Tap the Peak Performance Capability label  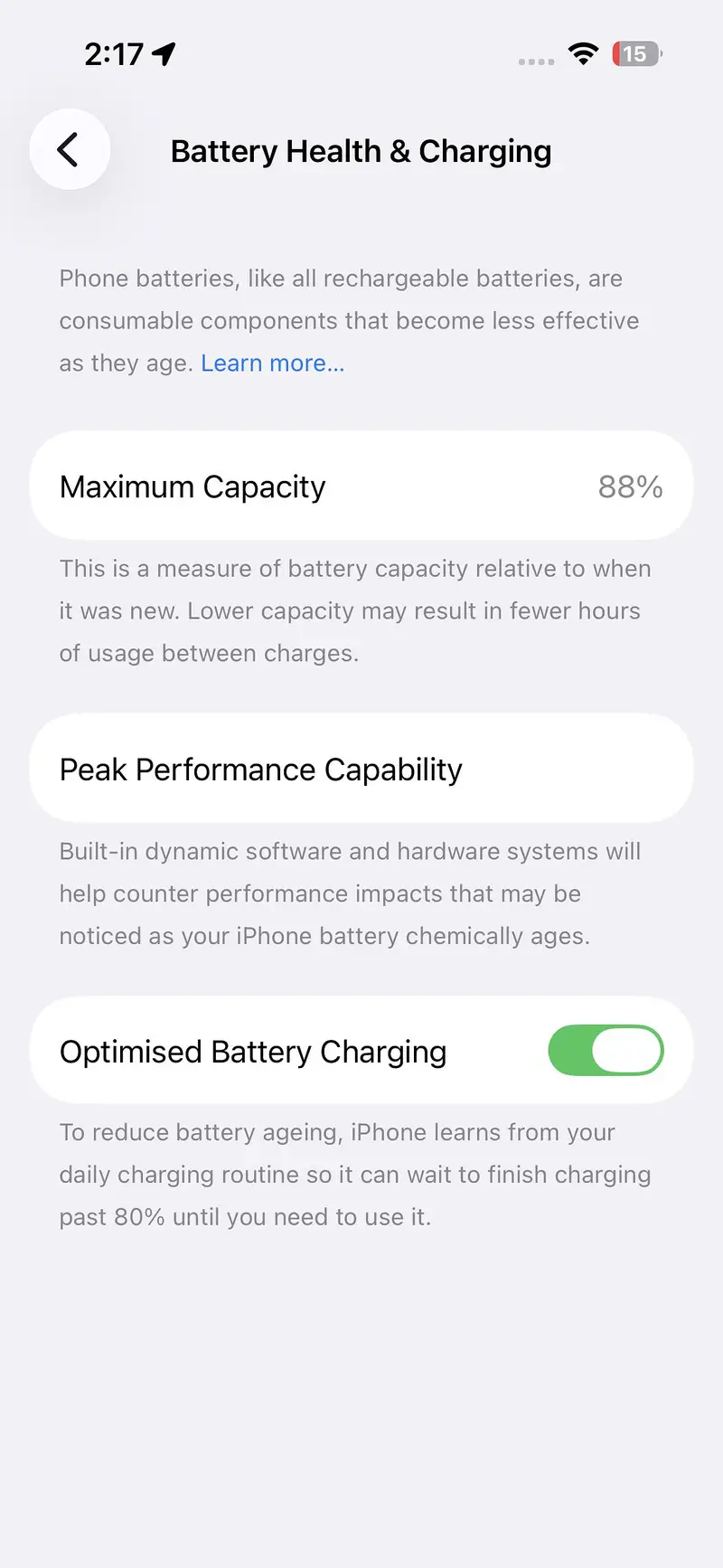coord(260,769)
